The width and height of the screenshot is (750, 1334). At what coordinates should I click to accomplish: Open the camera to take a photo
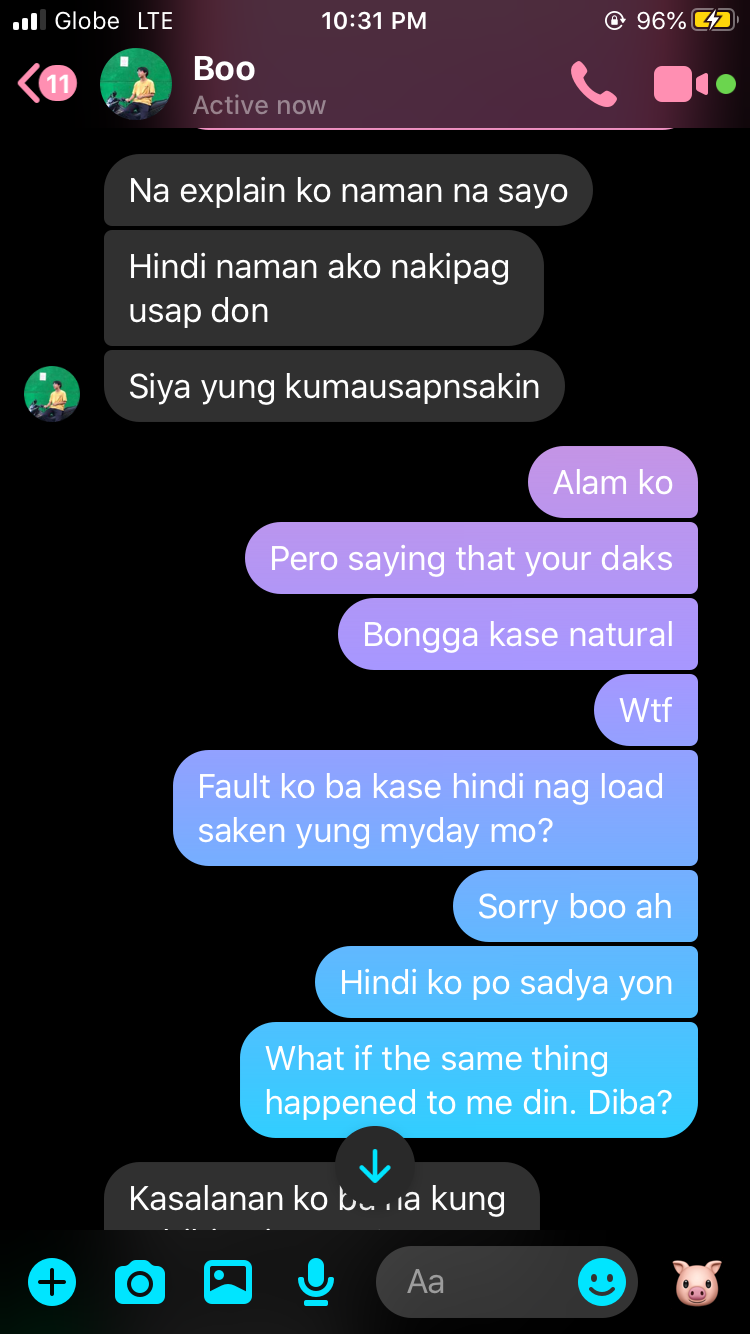[x=140, y=1281]
